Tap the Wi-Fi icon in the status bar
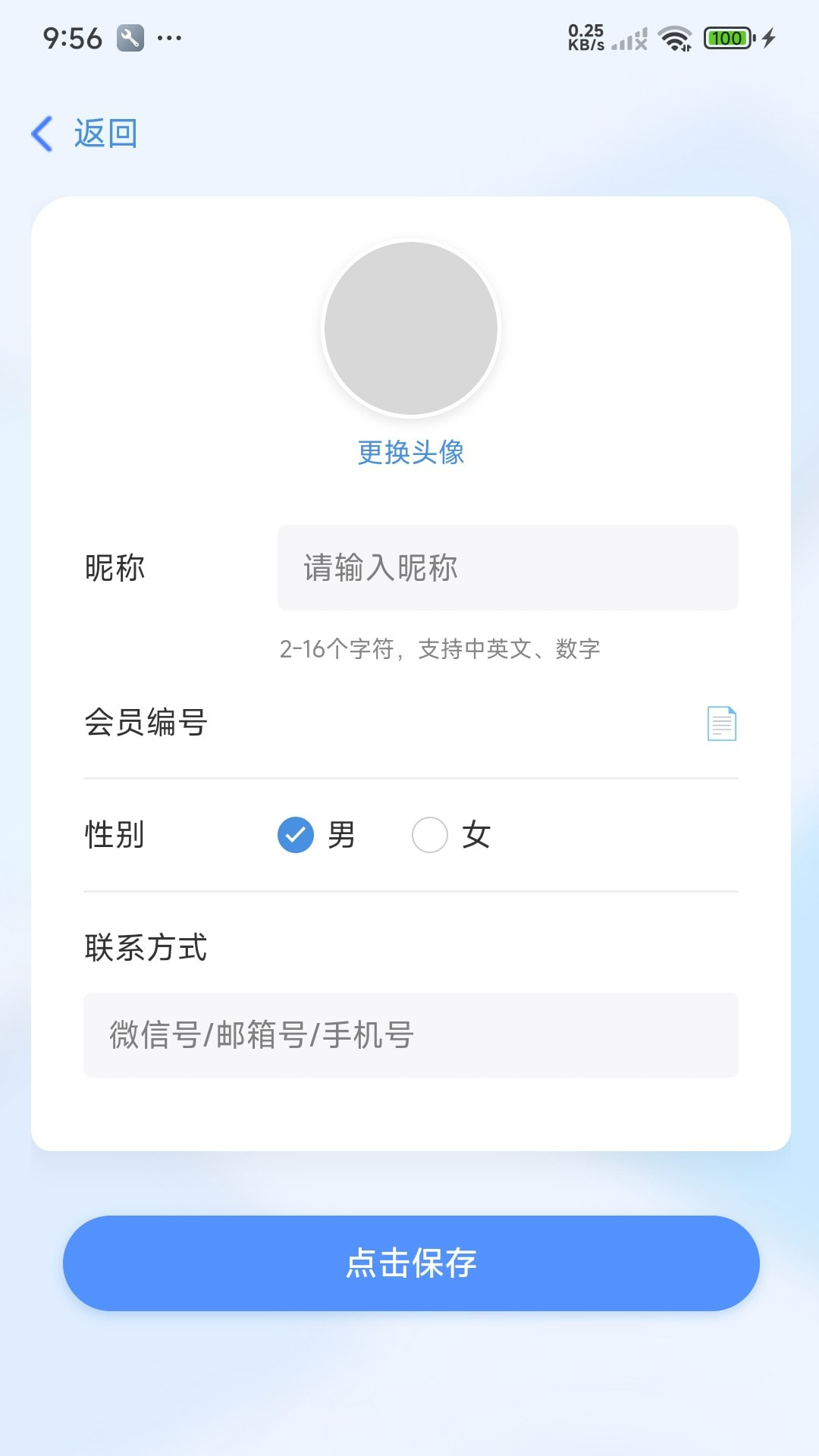 [x=673, y=36]
